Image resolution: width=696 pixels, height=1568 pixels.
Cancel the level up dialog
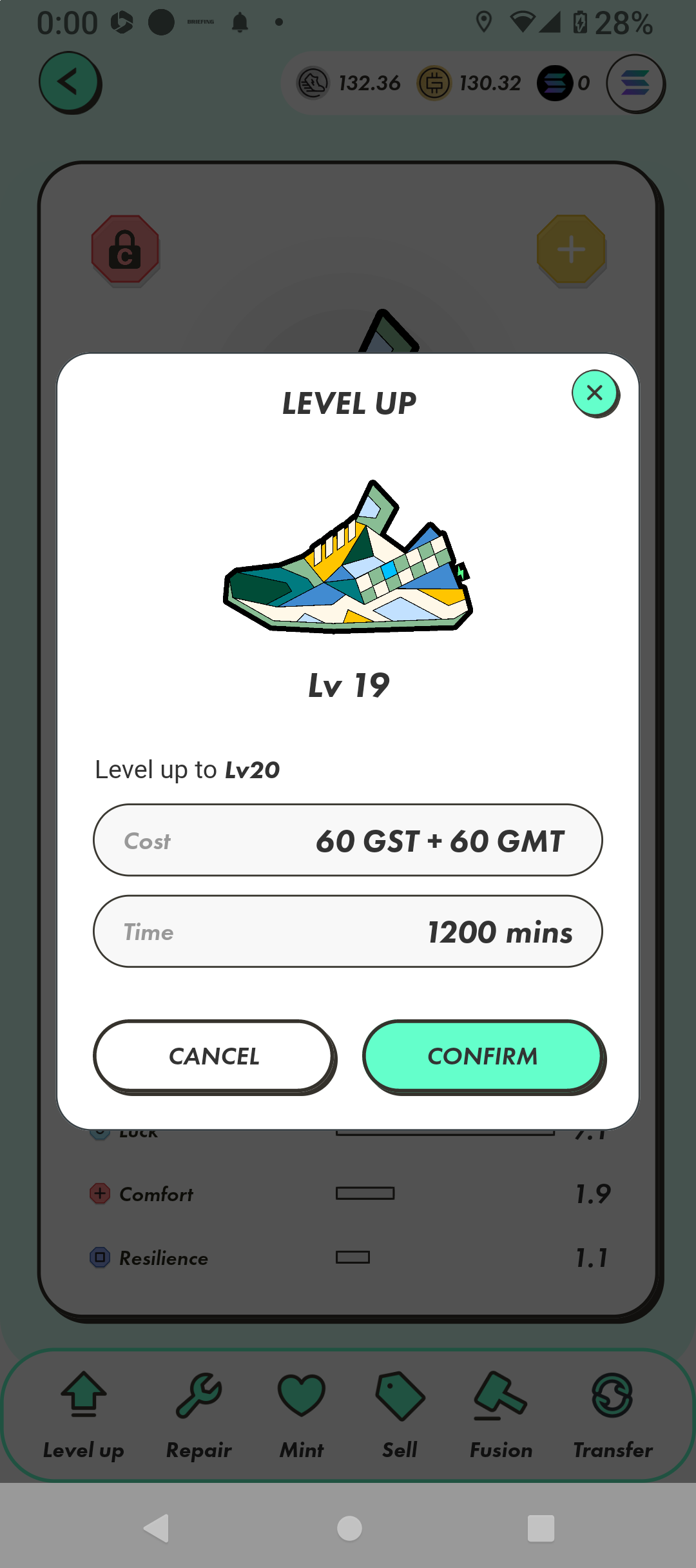tap(214, 1056)
